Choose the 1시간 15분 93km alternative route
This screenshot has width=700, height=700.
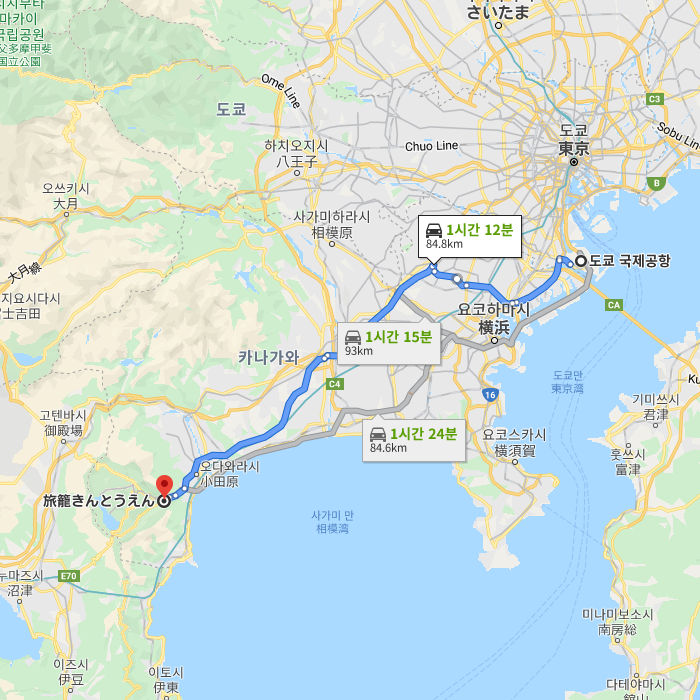point(389,344)
